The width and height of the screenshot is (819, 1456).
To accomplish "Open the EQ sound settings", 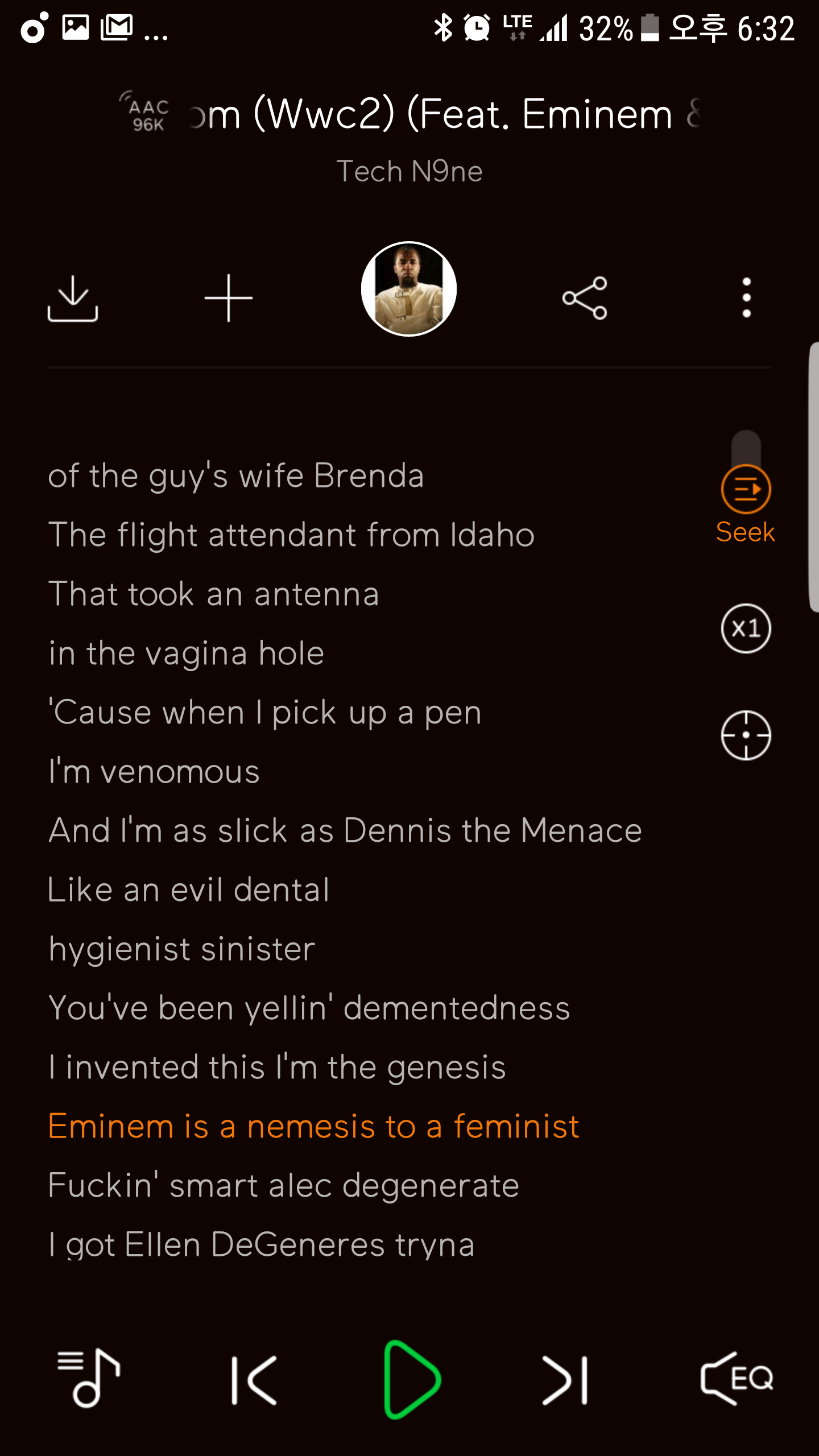I will [x=737, y=1379].
